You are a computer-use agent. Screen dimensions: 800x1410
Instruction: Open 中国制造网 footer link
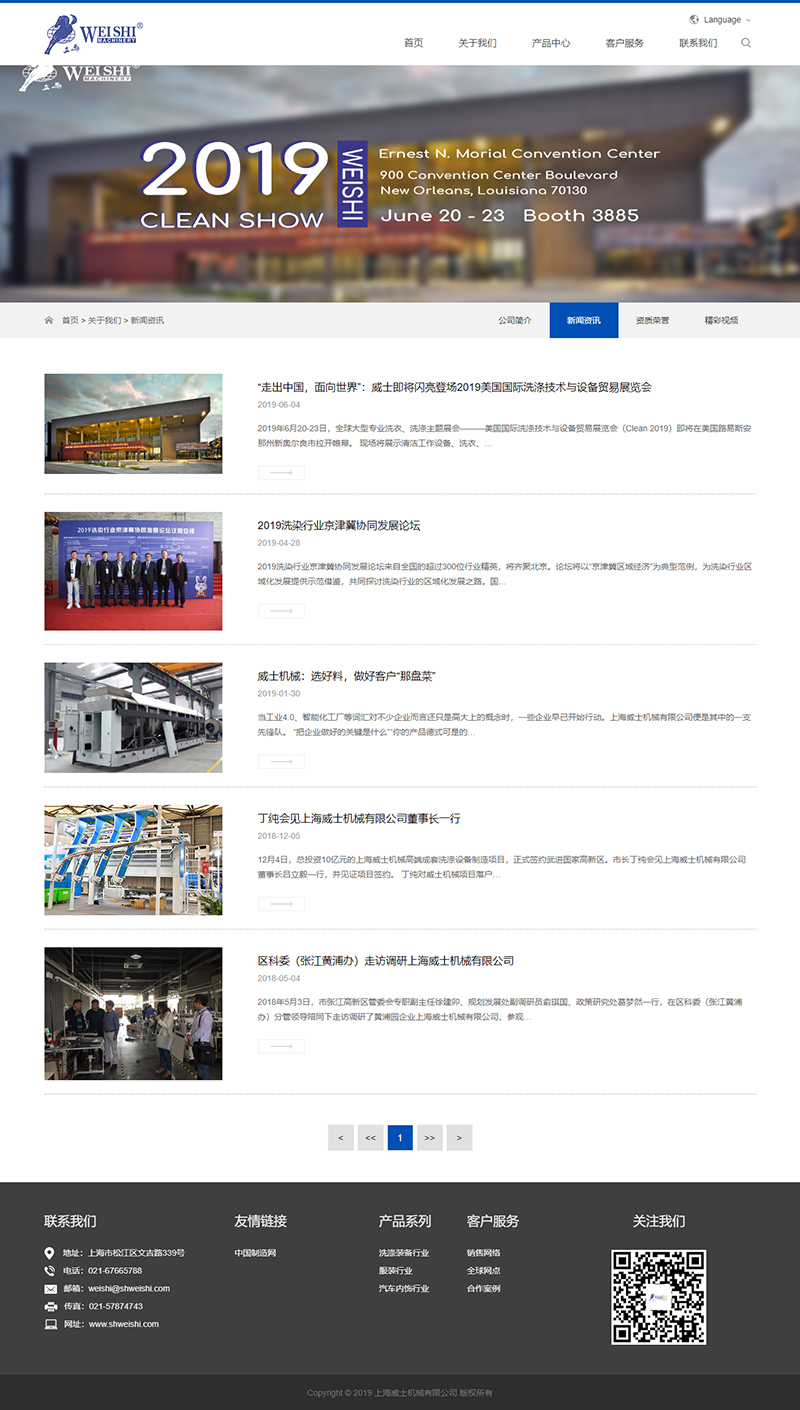click(255, 1253)
